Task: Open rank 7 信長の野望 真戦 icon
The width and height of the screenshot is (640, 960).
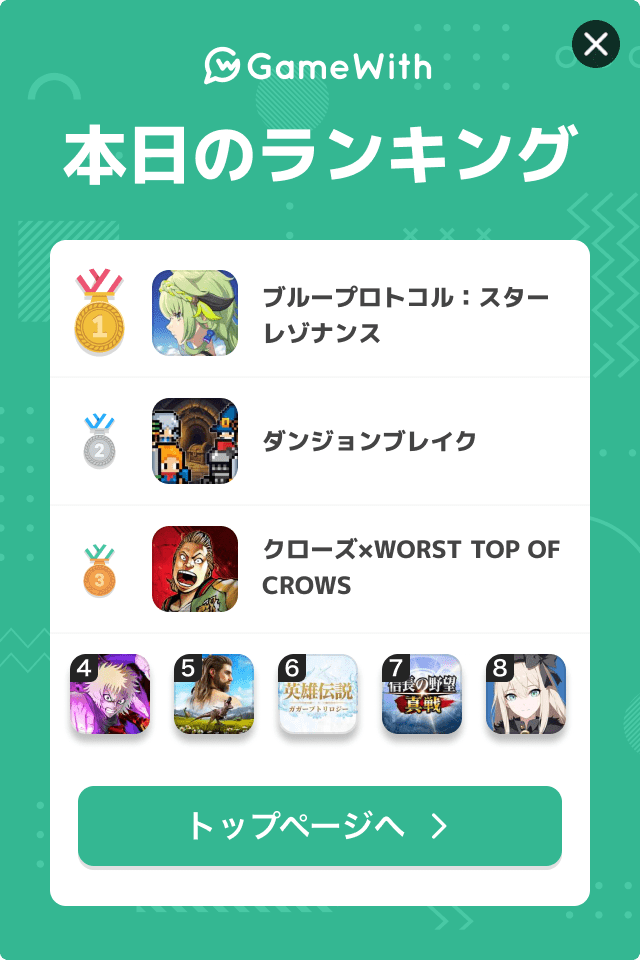Action: click(422, 694)
